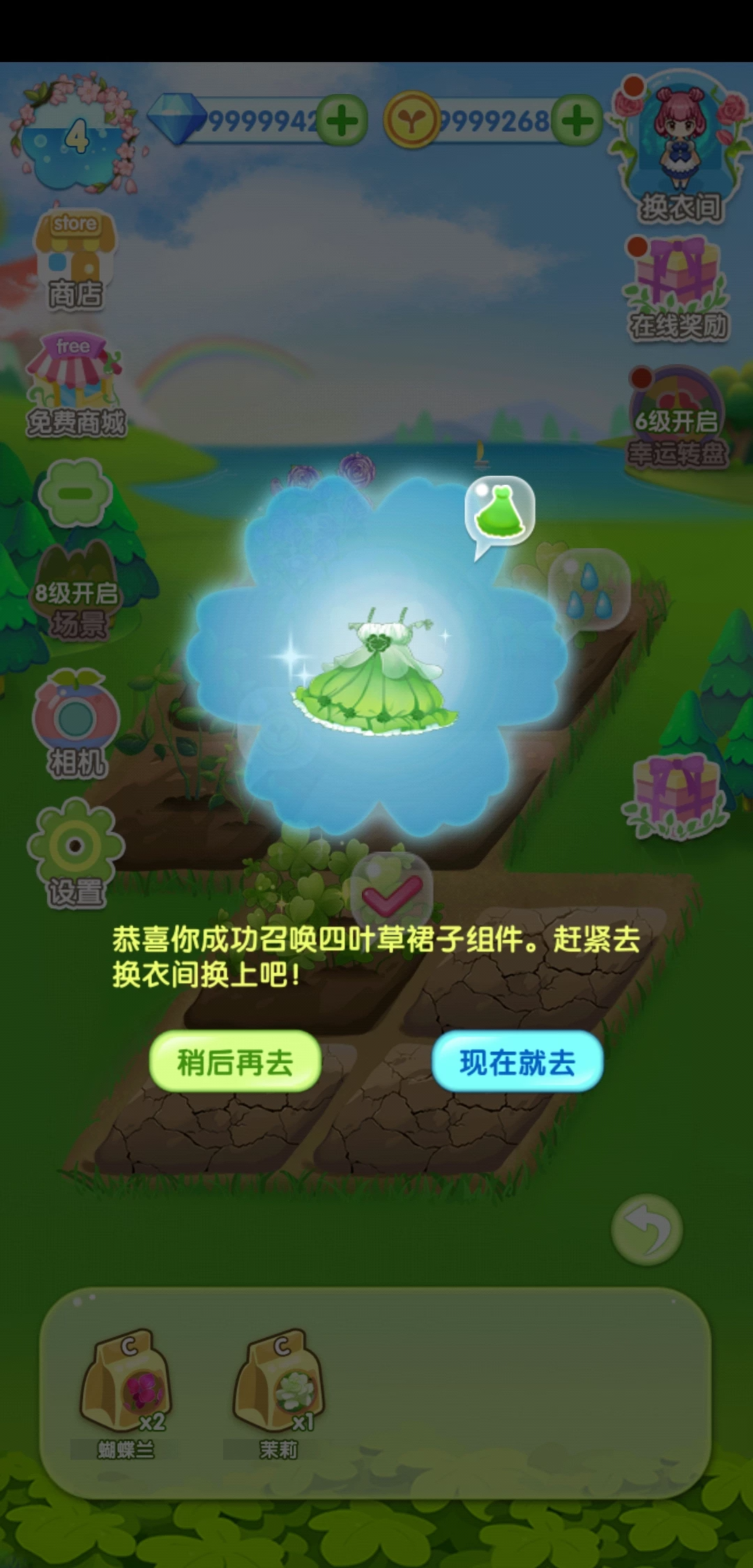Open the 商店 store

coord(75,259)
